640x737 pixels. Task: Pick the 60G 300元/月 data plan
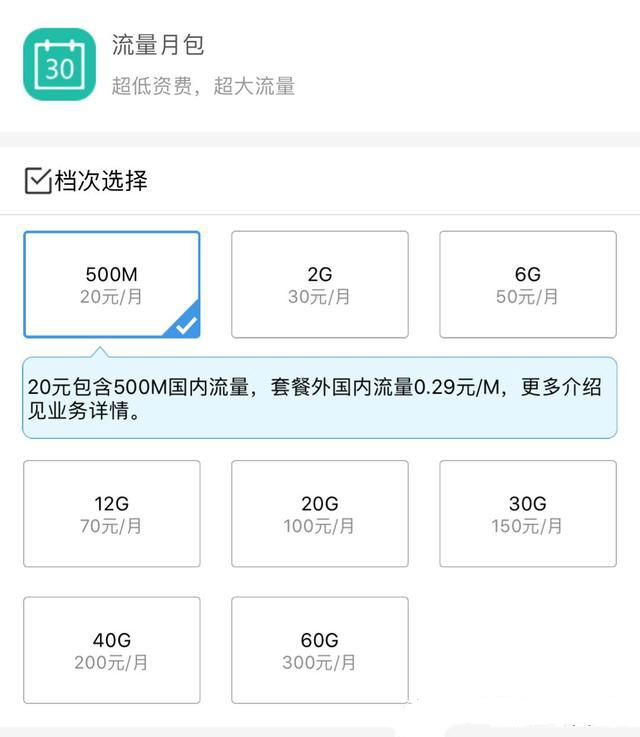[x=320, y=650]
